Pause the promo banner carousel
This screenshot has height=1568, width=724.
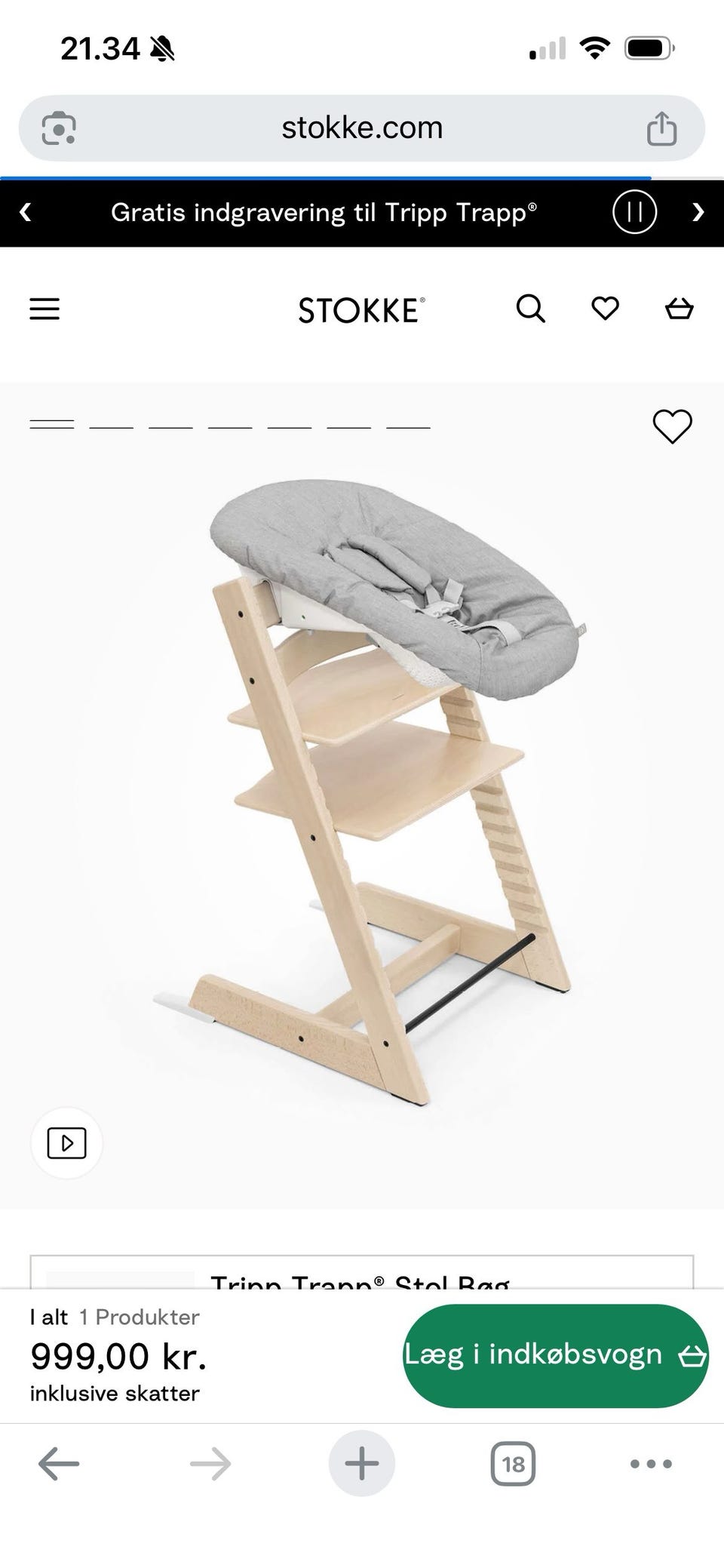tap(634, 213)
